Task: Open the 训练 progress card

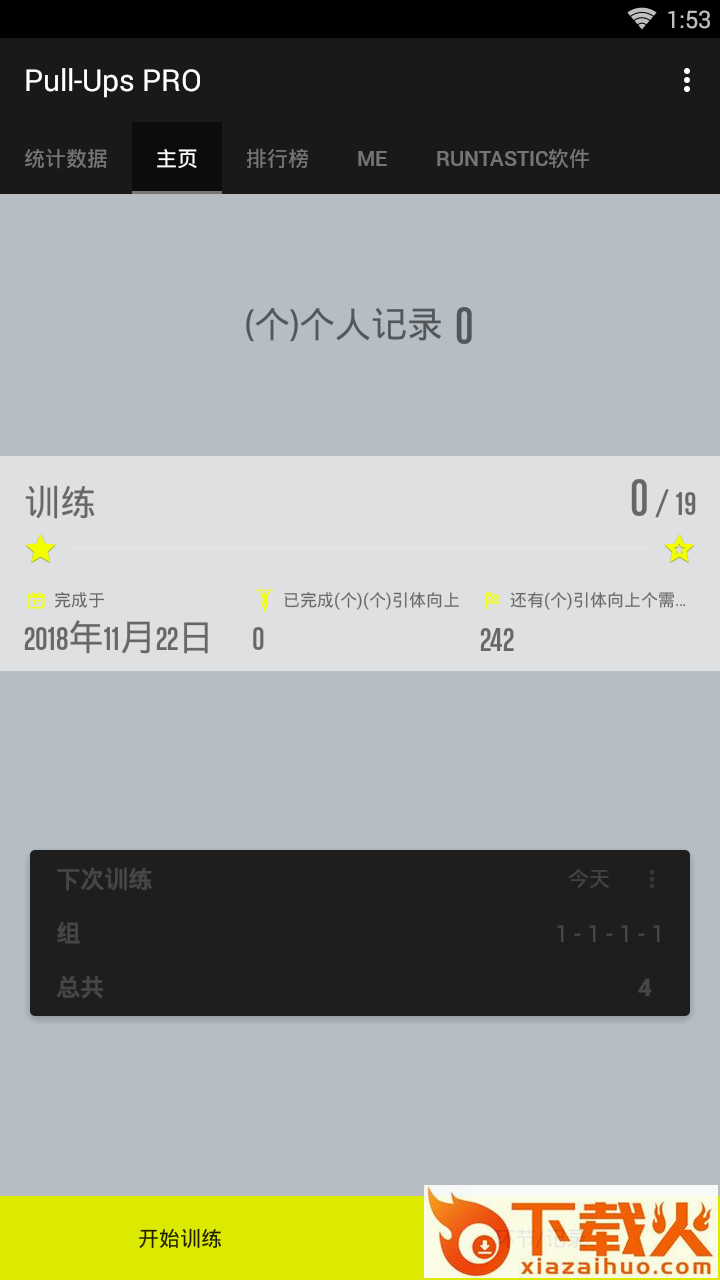Action: pyautogui.click(x=360, y=563)
